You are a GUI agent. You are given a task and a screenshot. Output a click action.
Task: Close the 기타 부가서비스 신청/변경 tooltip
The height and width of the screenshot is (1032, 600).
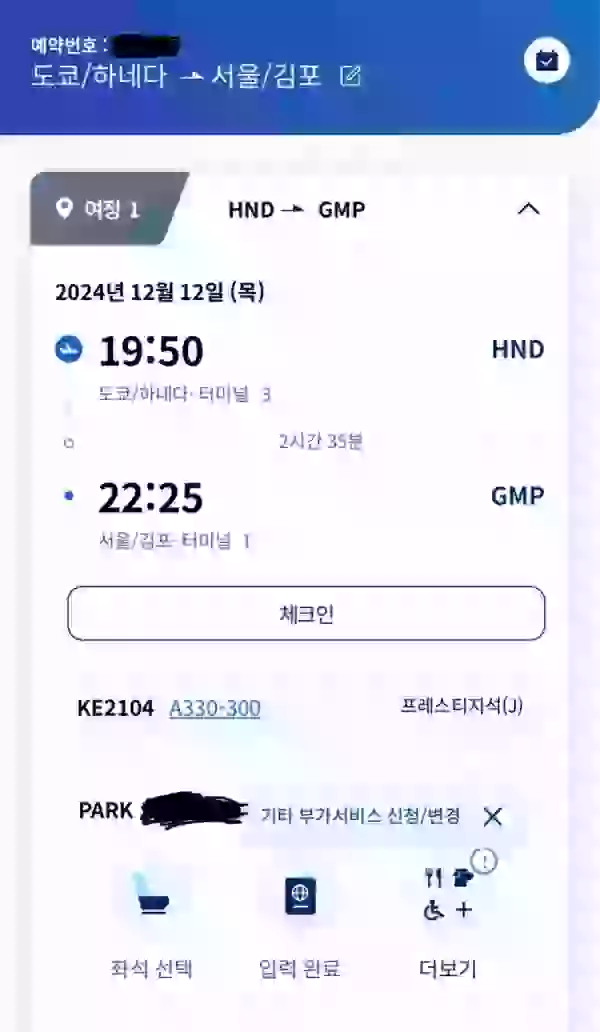point(493,817)
